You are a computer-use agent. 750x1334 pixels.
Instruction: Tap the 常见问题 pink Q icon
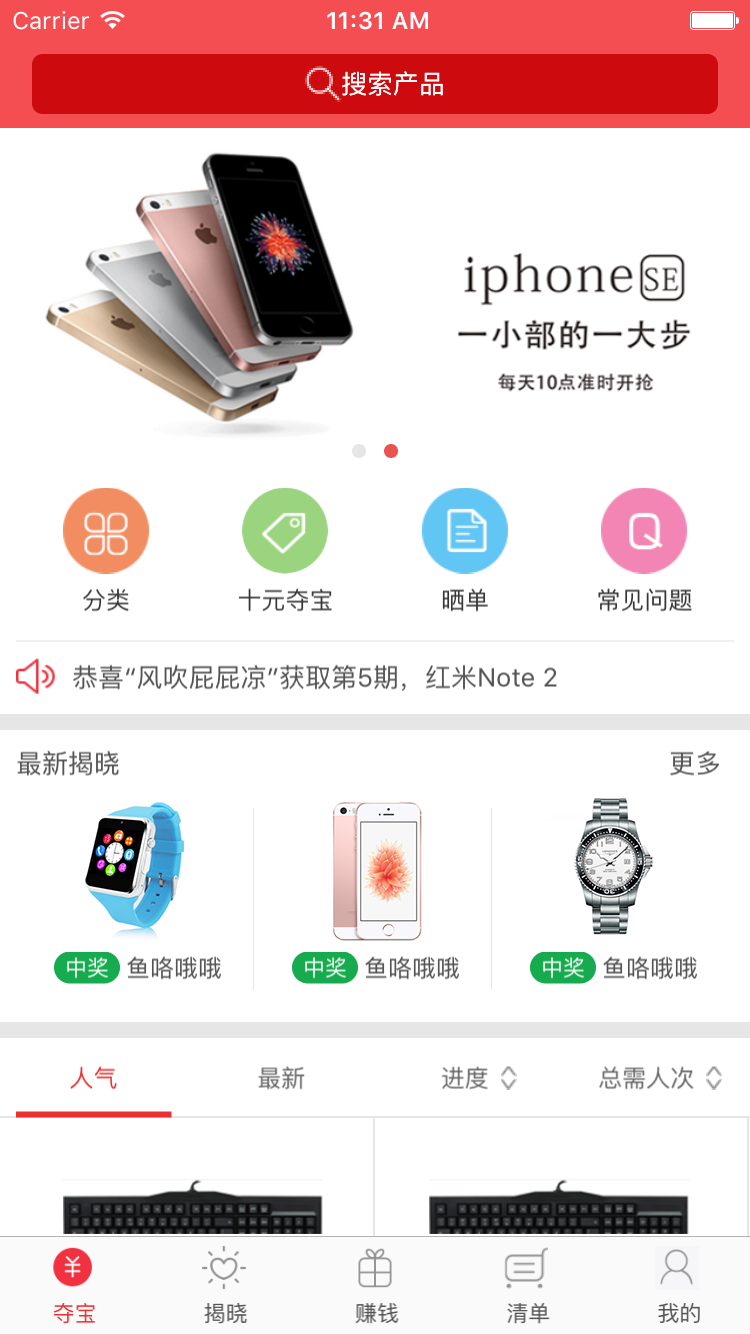[643, 530]
